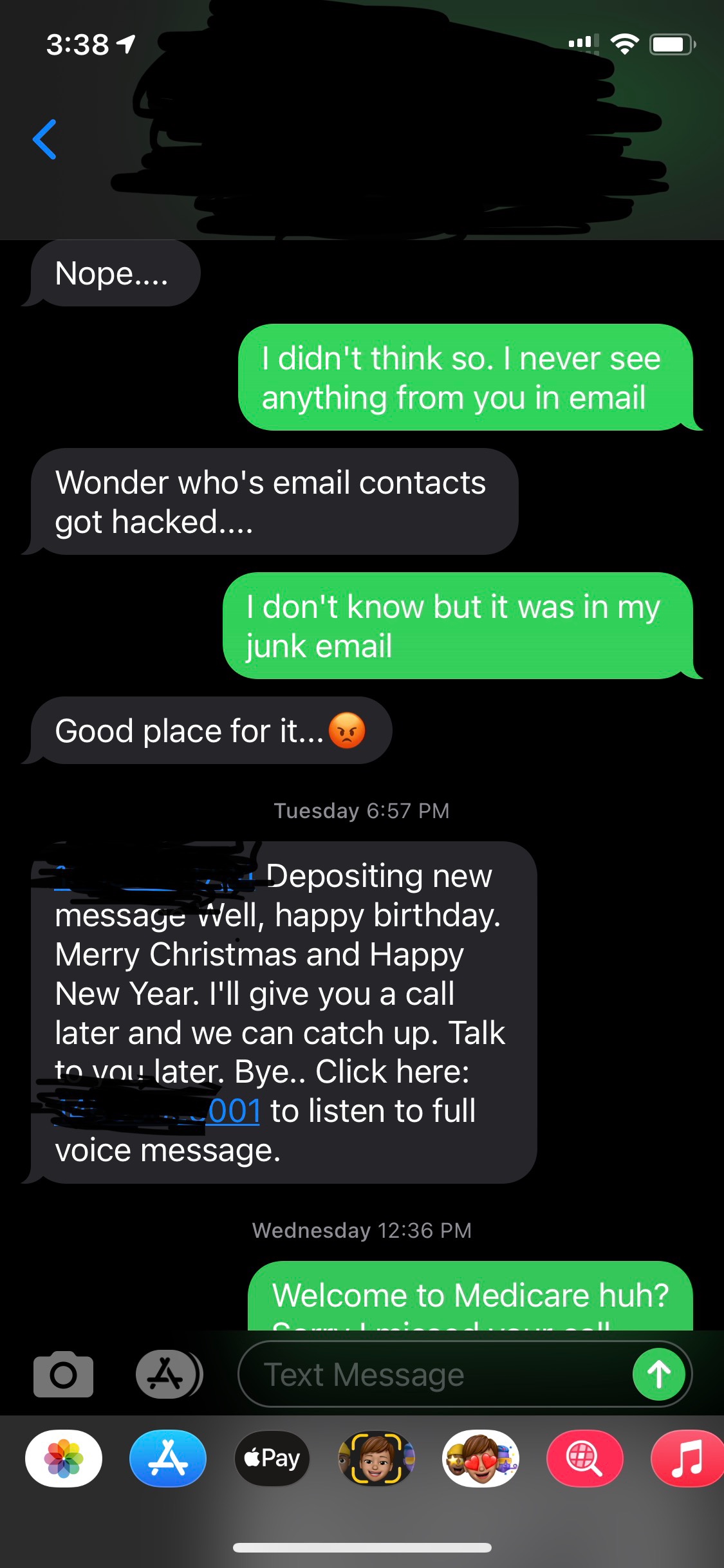Send the message with the green arrow
Image resolution: width=724 pixels, height=1568 pixels.
tap(658, 1374)
